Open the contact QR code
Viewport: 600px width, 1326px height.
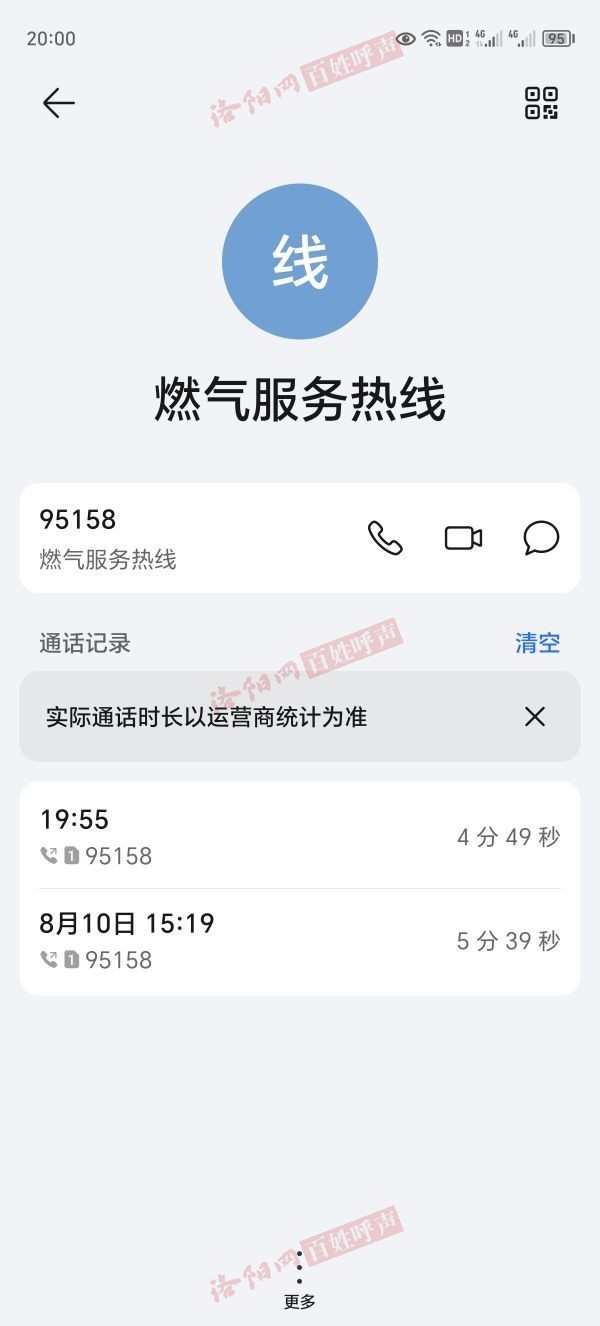[x=541, y=103]
